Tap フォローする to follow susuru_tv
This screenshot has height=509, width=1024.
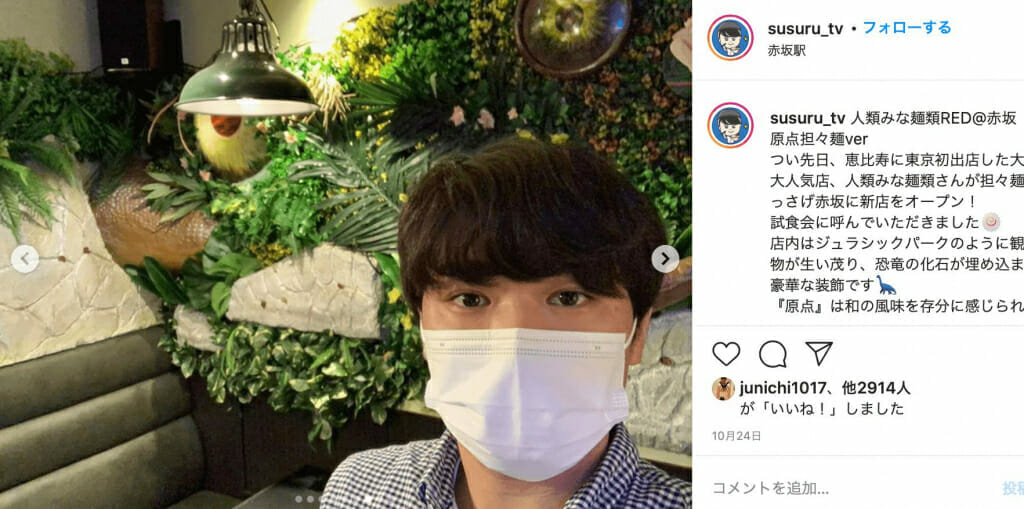click(905, 27)
